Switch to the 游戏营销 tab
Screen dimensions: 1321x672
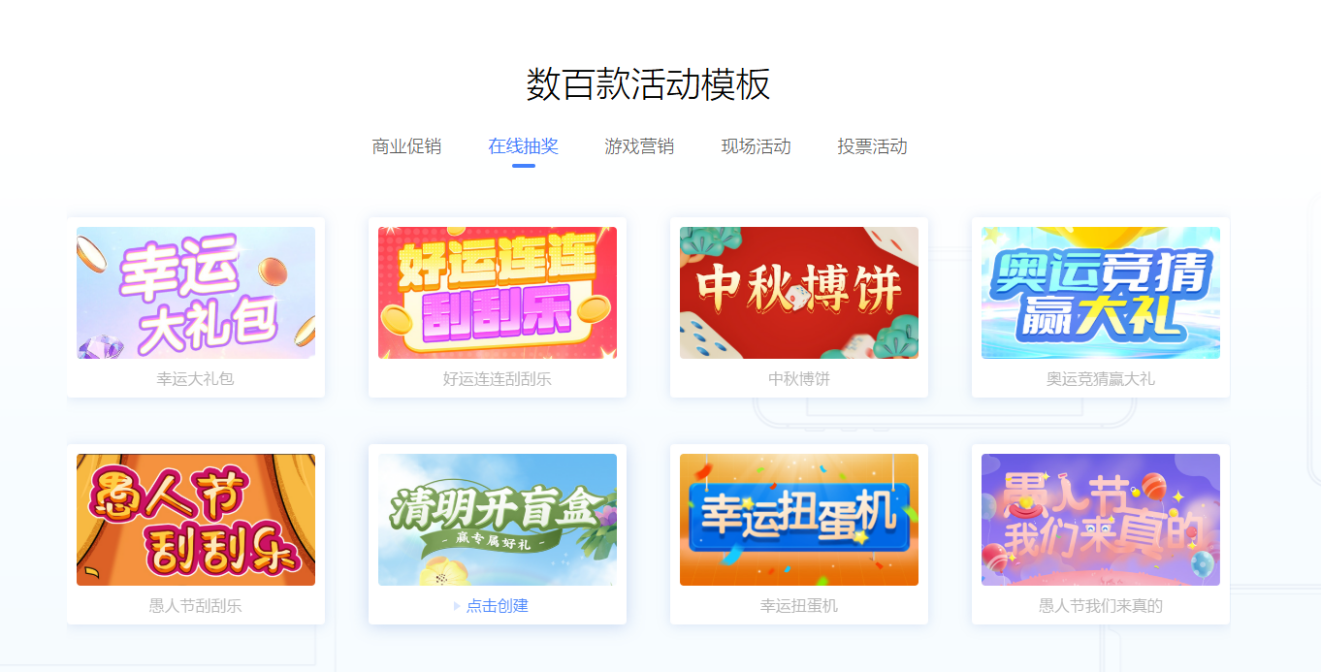pos(639,147)
